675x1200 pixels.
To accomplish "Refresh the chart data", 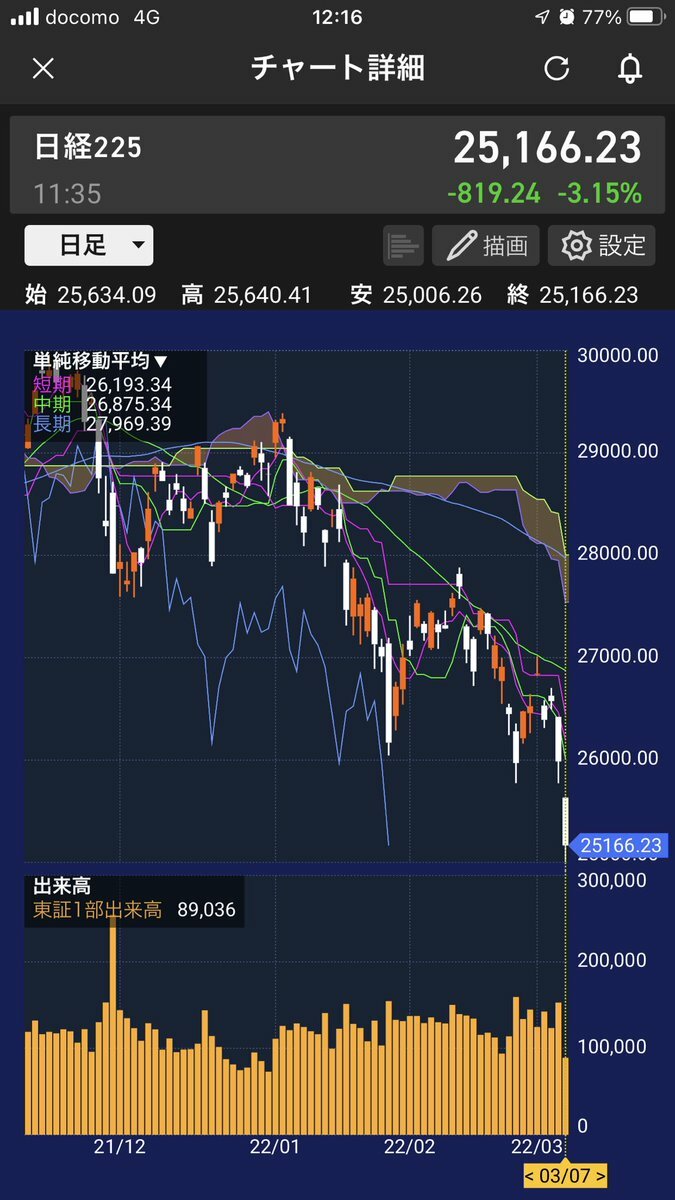I will (x=556, y=69).
